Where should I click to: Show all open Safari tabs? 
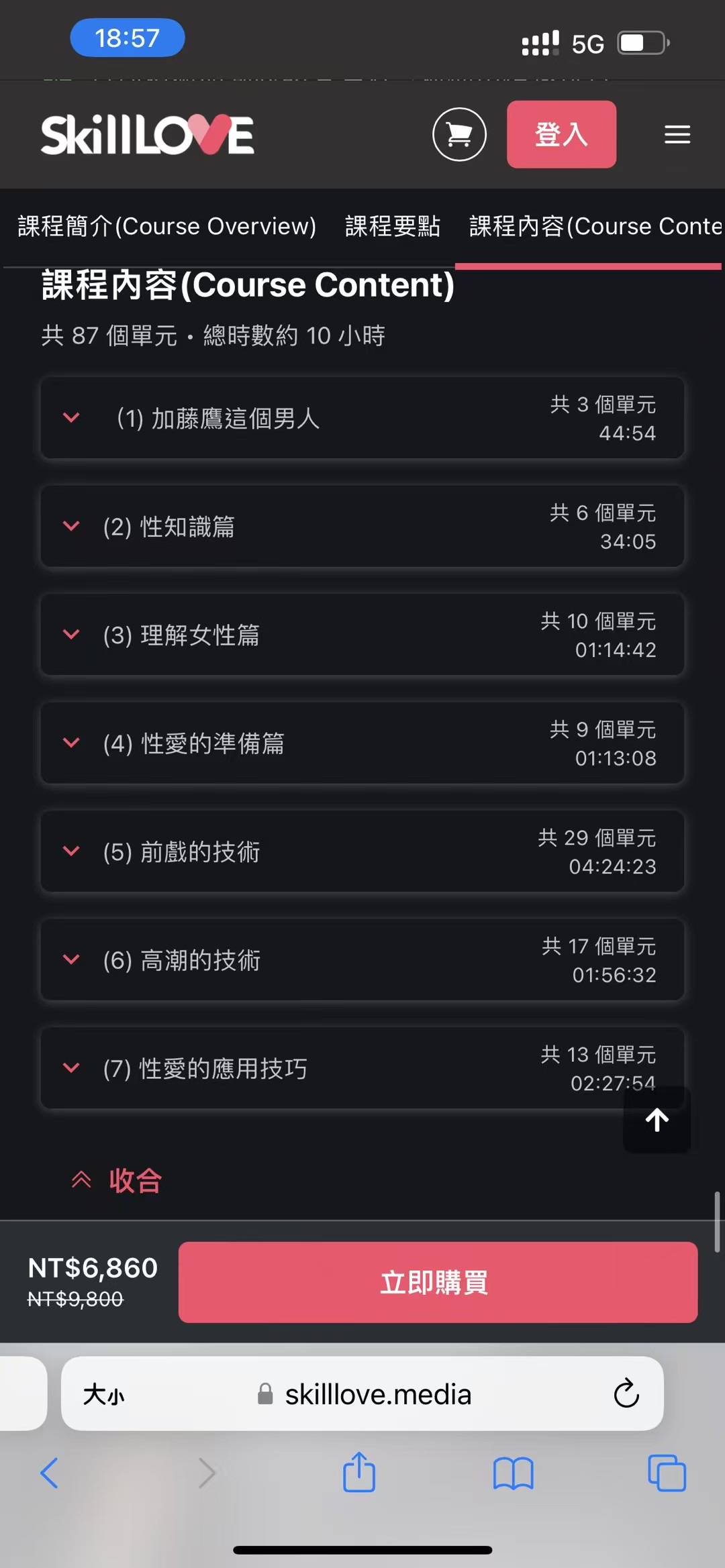click(x=667, y=1473)
